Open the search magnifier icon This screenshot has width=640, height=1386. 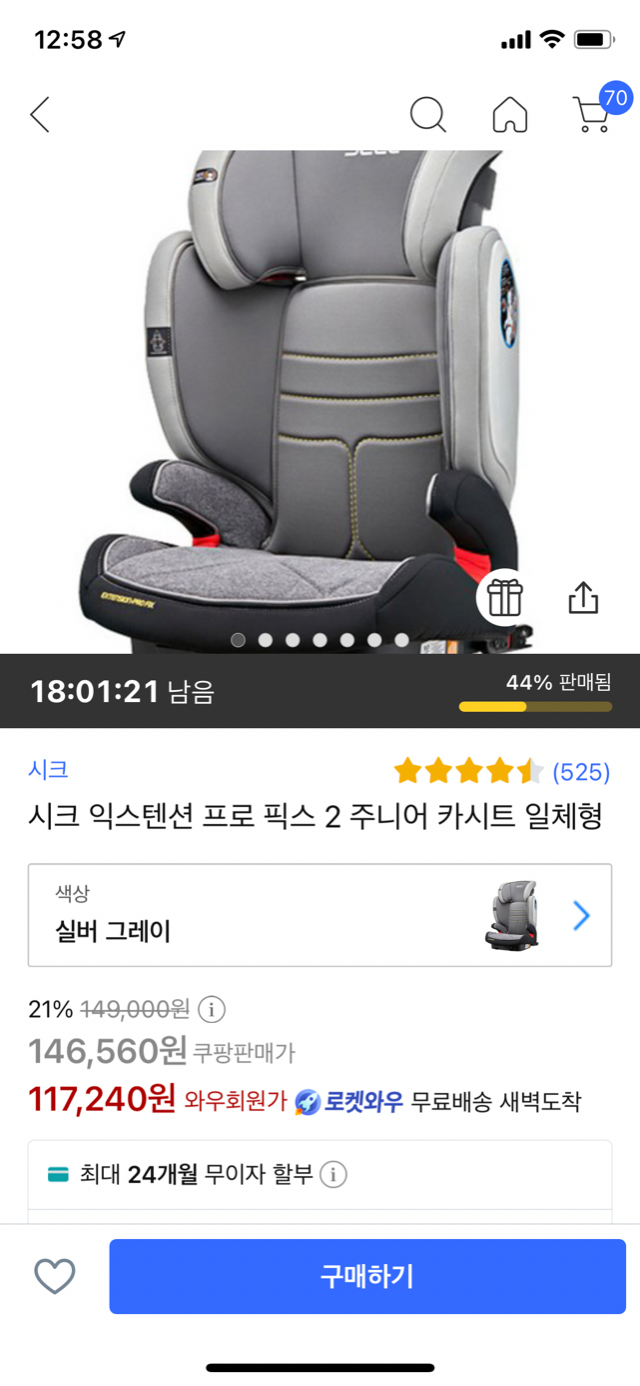coord(428,116)
